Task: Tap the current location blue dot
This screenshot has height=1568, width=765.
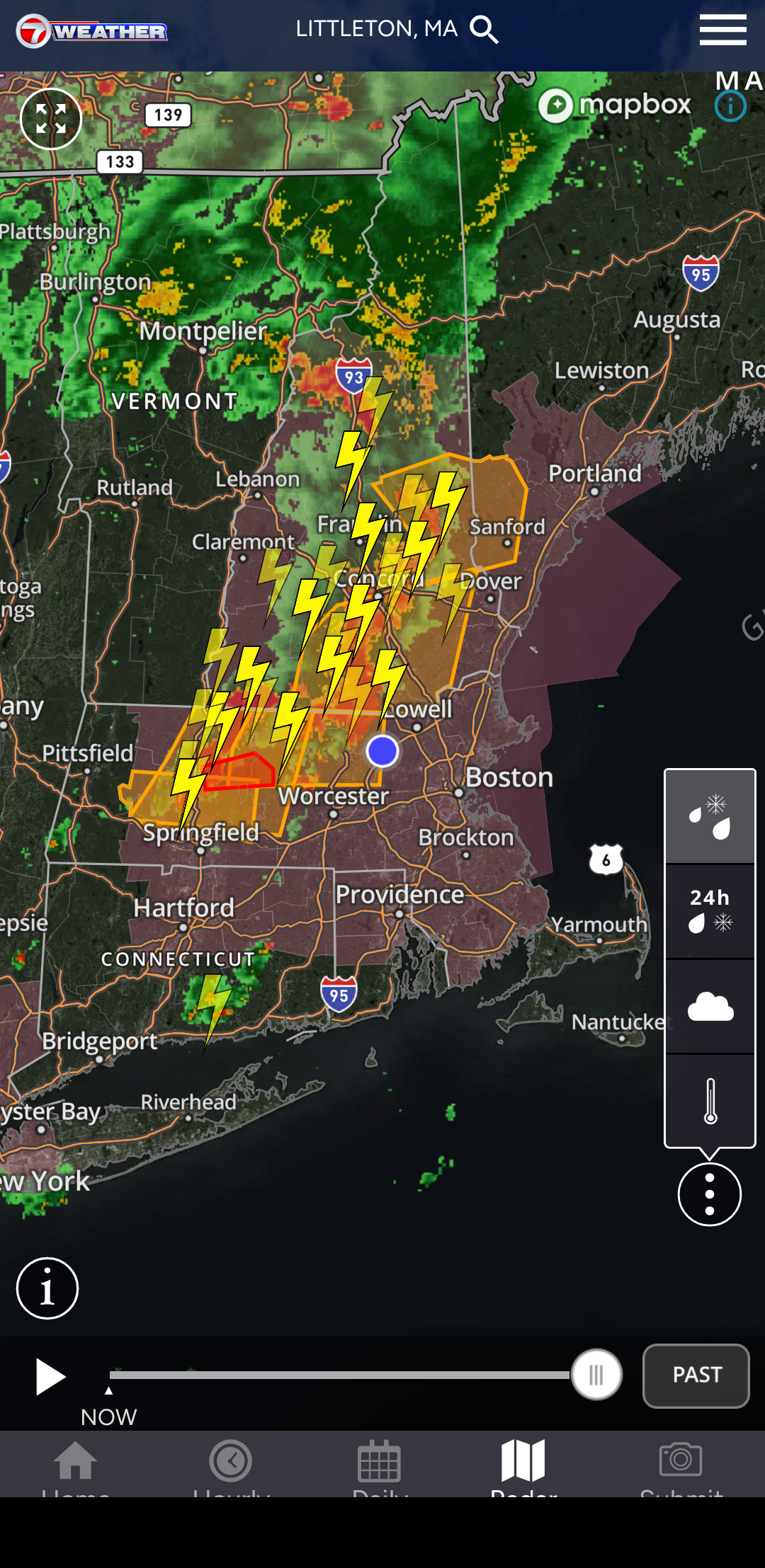Action: [382, 751]
